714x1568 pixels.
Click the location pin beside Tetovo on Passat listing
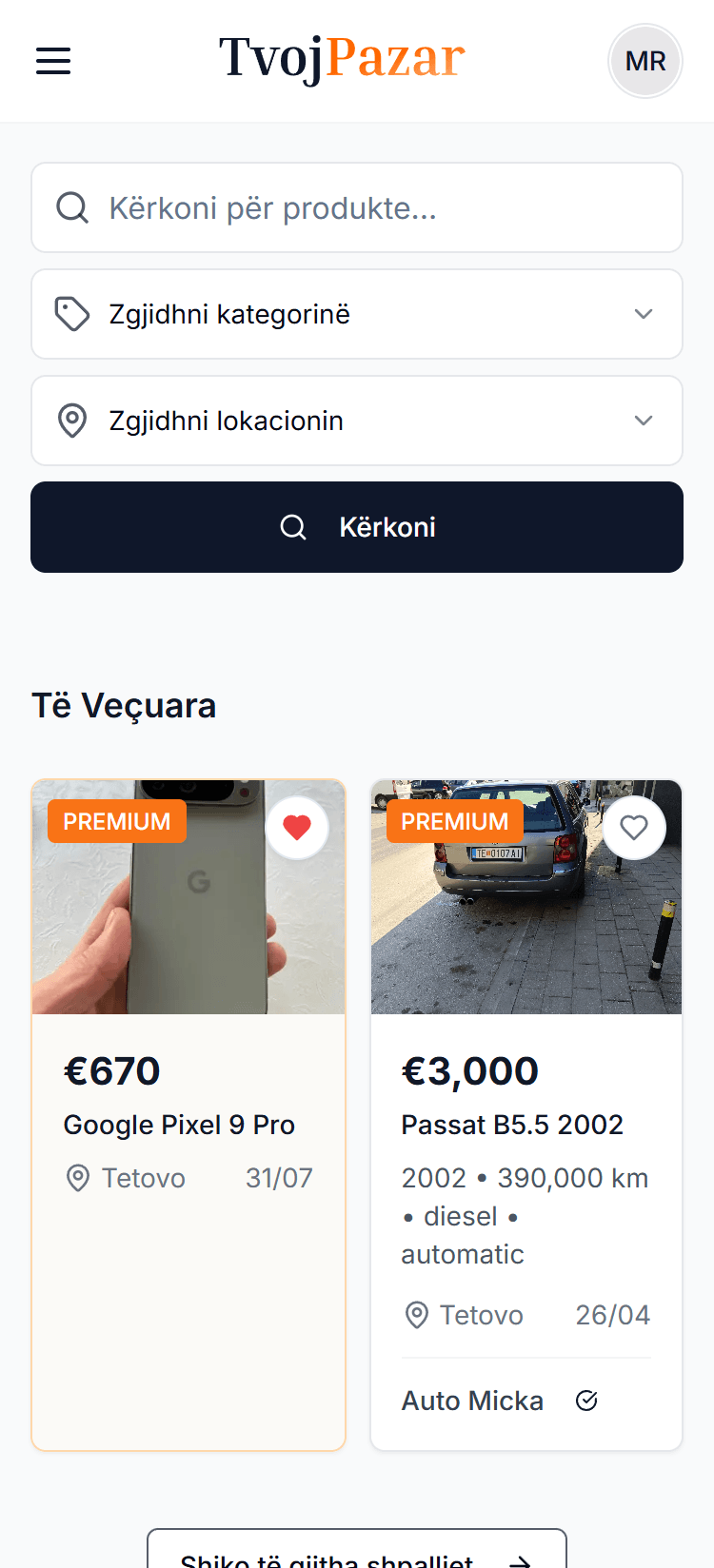[415, 1315]
